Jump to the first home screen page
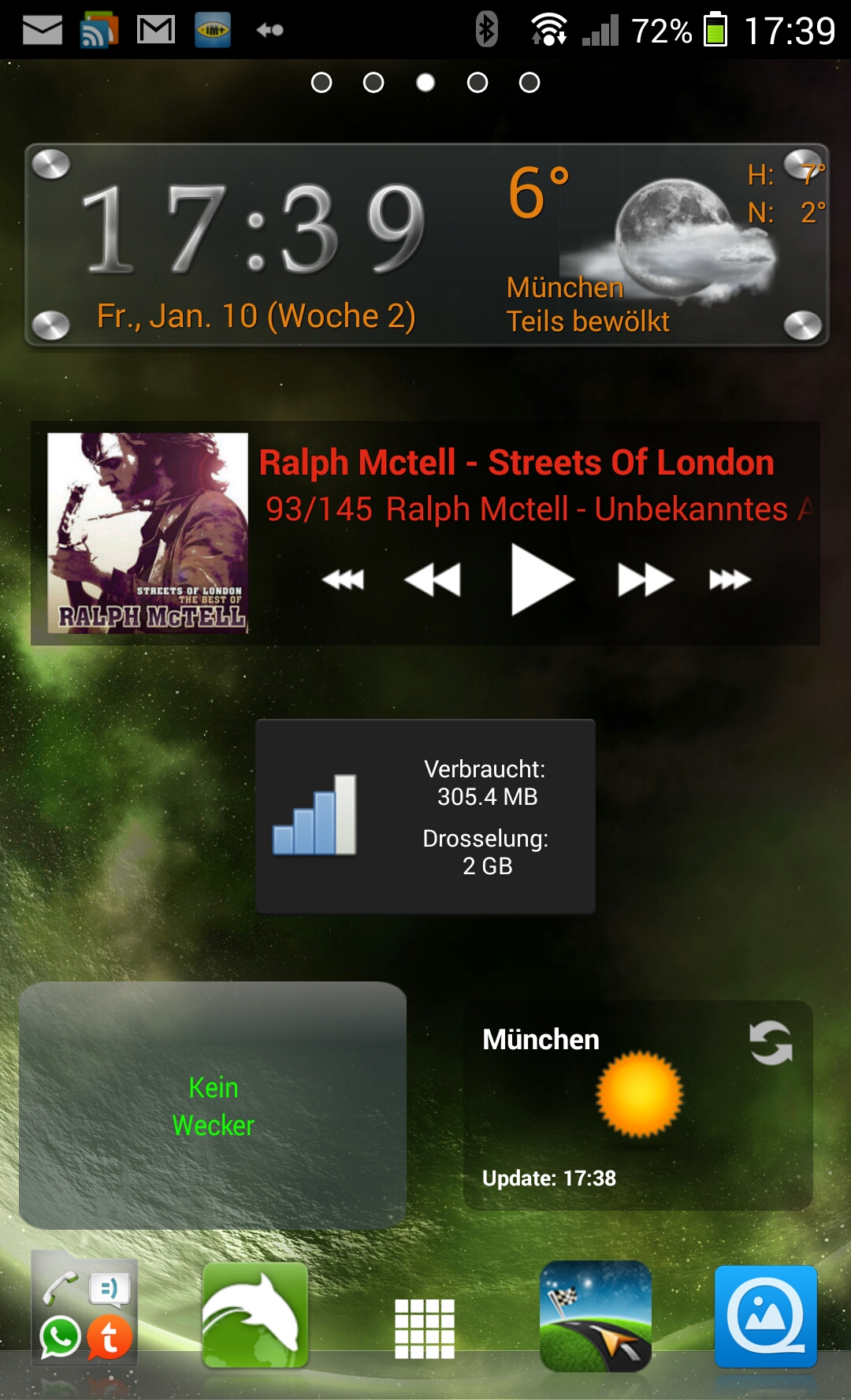Image resolution: width=851 pixels, height=1400 pixels. 321,83
